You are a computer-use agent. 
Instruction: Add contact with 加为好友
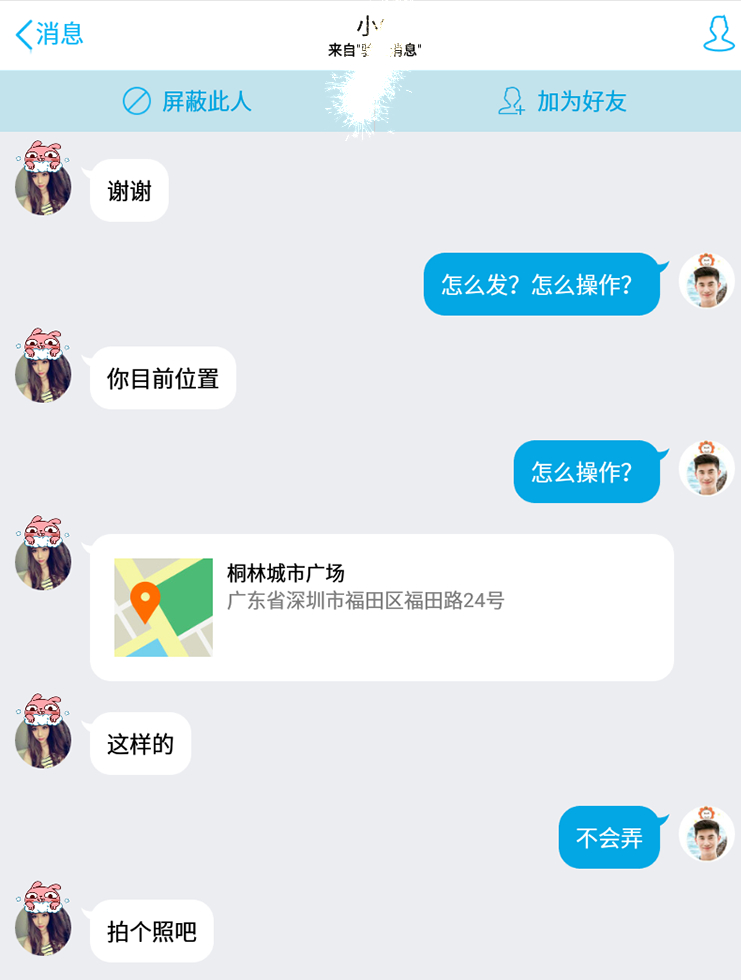click(x=561, y=101)
